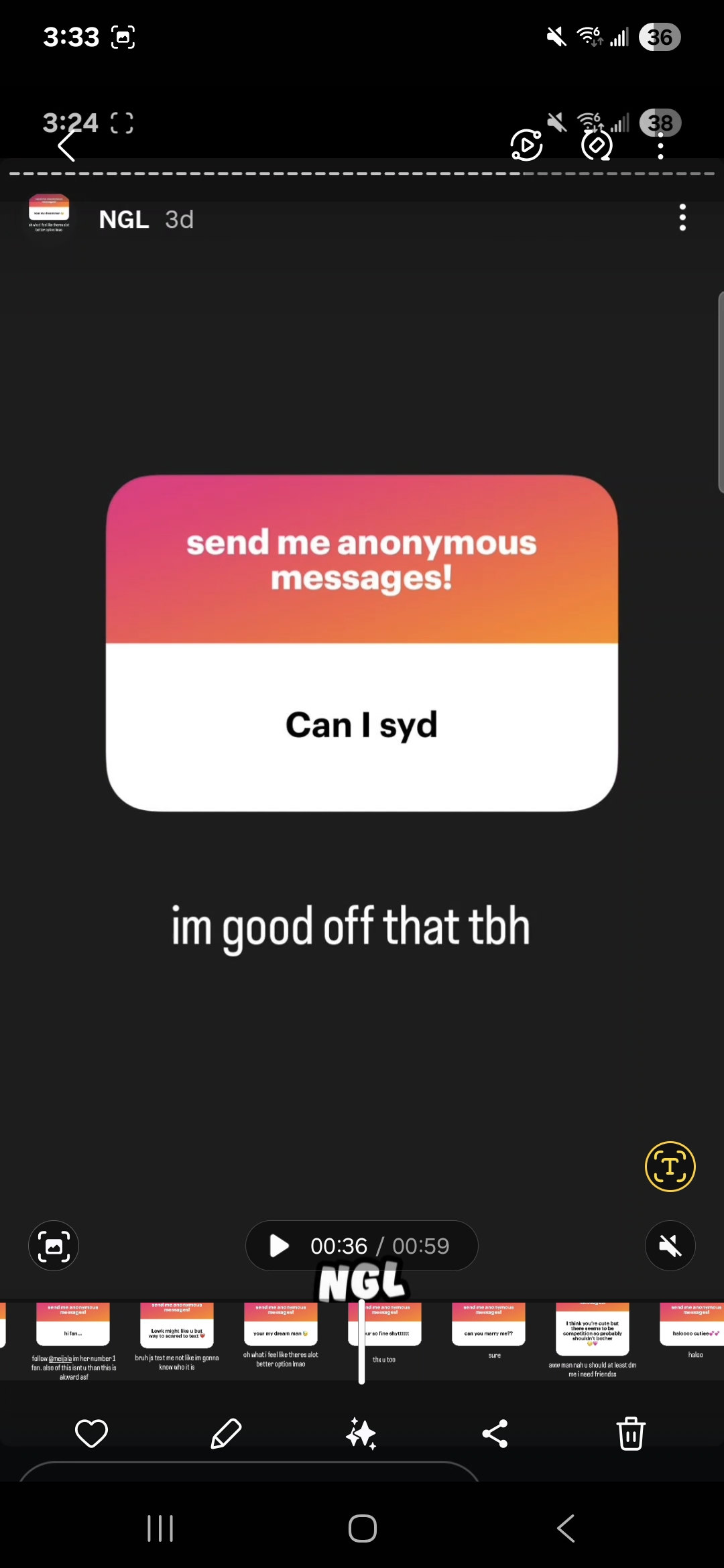The height and width of the screenshot is (1568, 724).
Task: Delete this video
Action: 631,1434
